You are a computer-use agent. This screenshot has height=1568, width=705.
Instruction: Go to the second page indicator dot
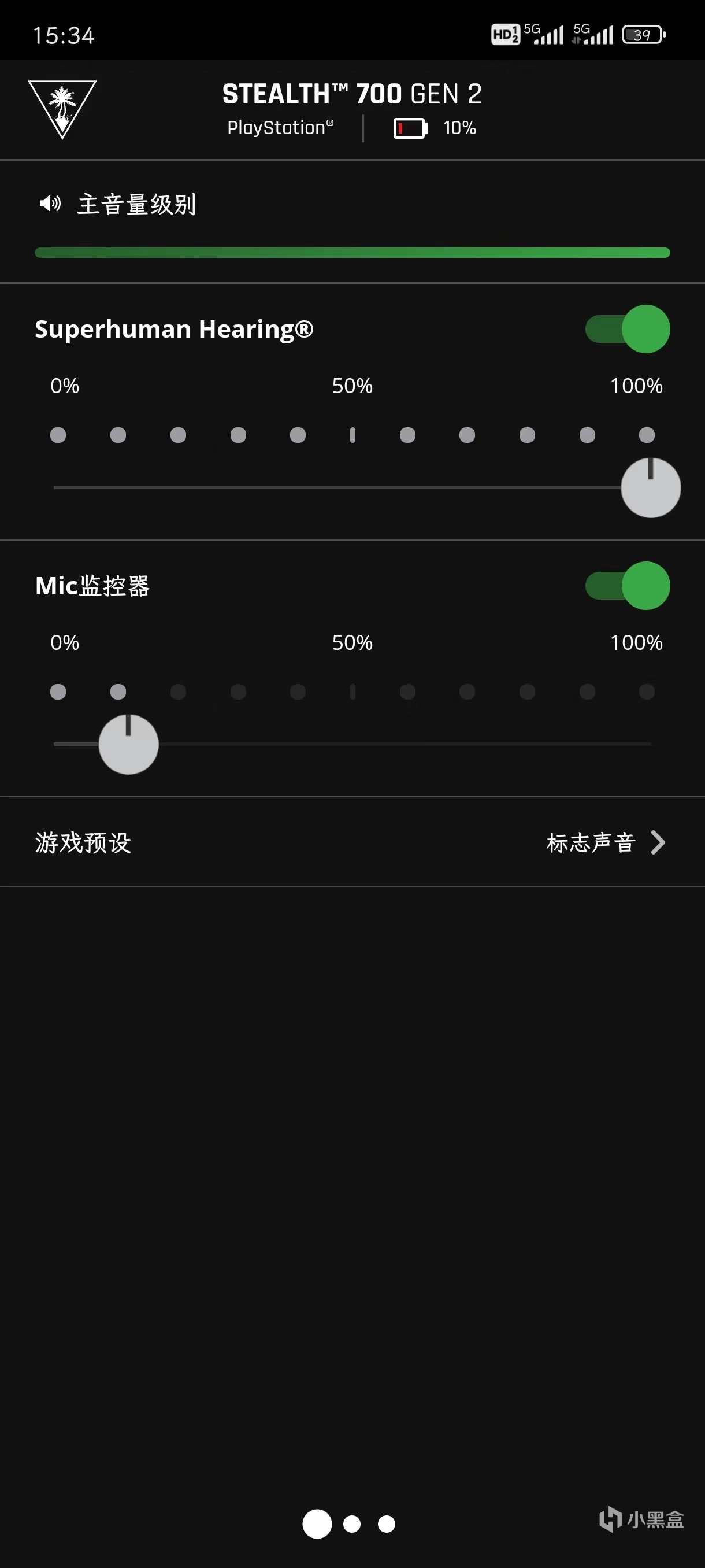click(351, 1523)
